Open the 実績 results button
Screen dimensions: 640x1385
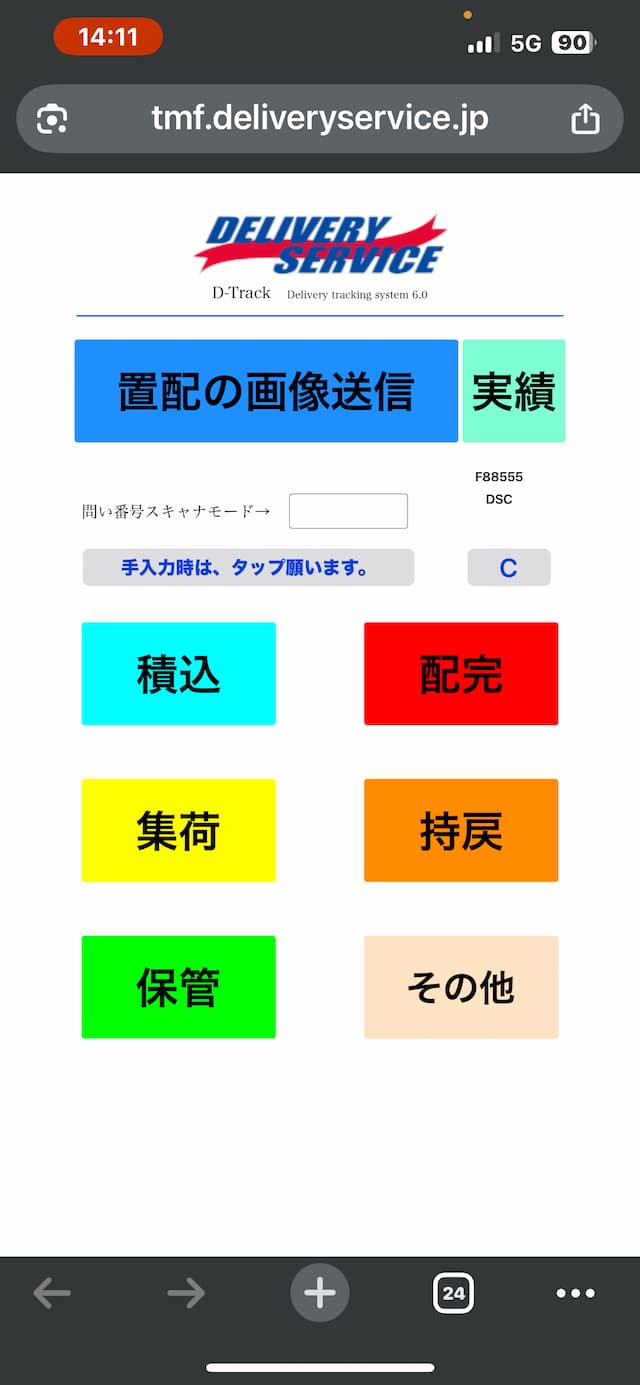[x=514, y=391]
